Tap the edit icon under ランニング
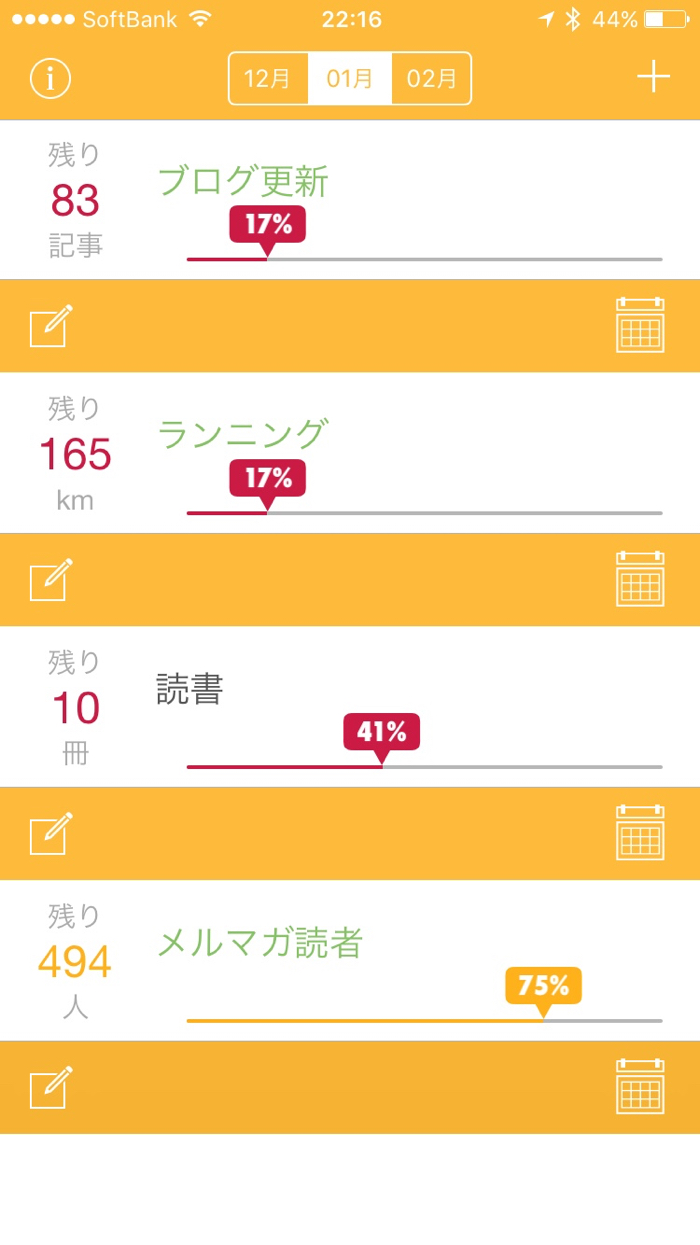 (51, 580)
